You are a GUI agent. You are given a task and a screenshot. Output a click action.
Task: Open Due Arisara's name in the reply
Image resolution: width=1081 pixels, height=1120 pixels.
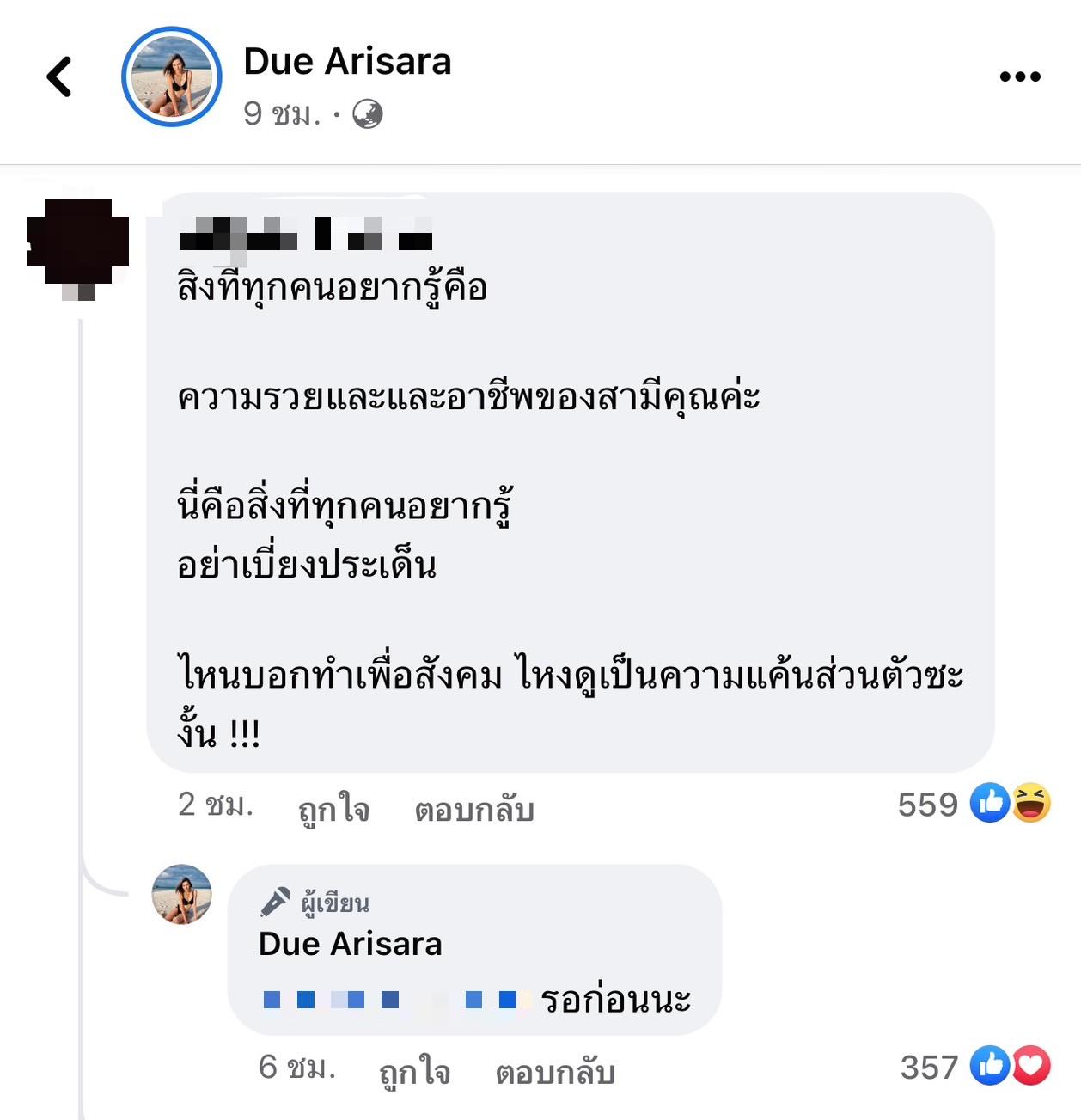point(350,944)
